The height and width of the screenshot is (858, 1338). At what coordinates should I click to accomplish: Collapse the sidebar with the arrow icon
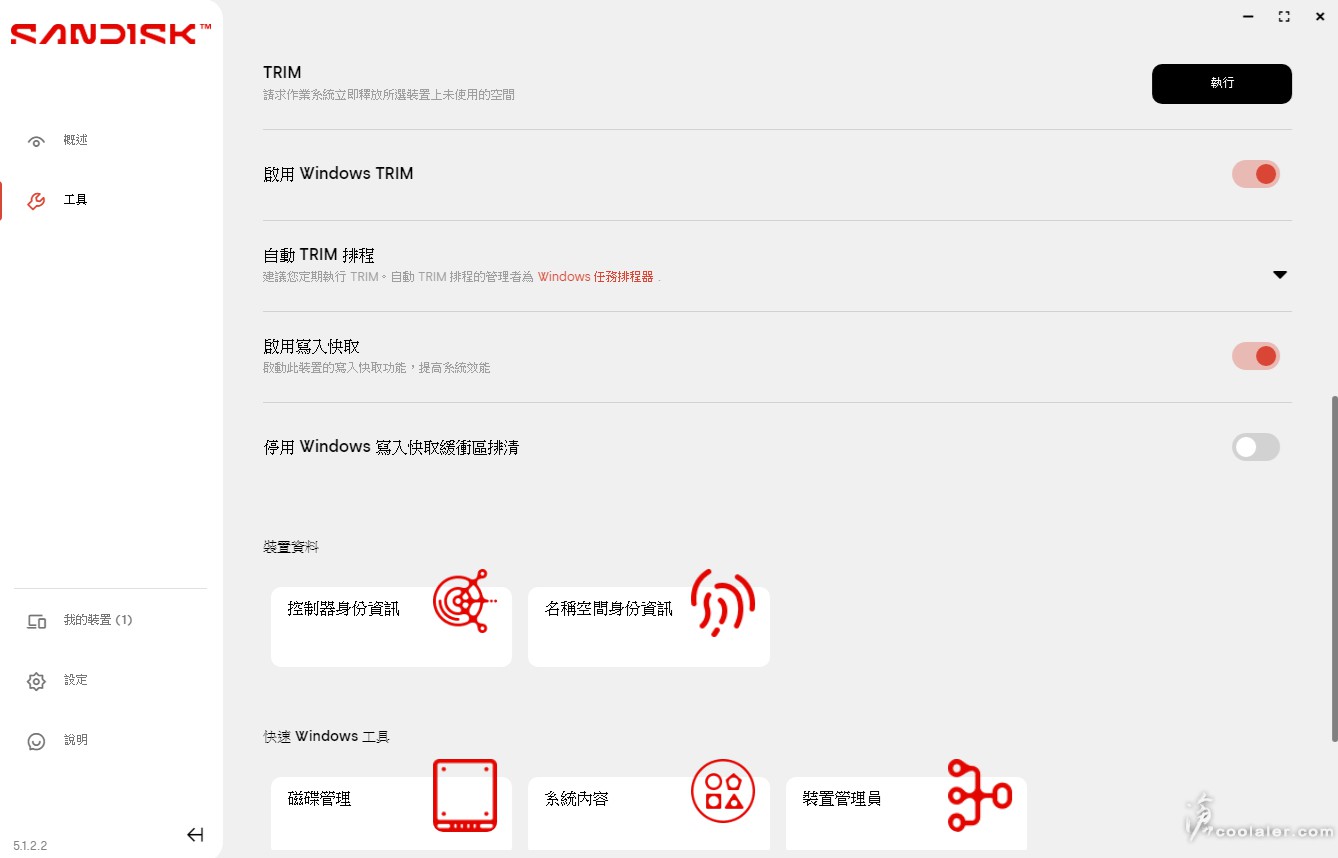pos(195,835)
